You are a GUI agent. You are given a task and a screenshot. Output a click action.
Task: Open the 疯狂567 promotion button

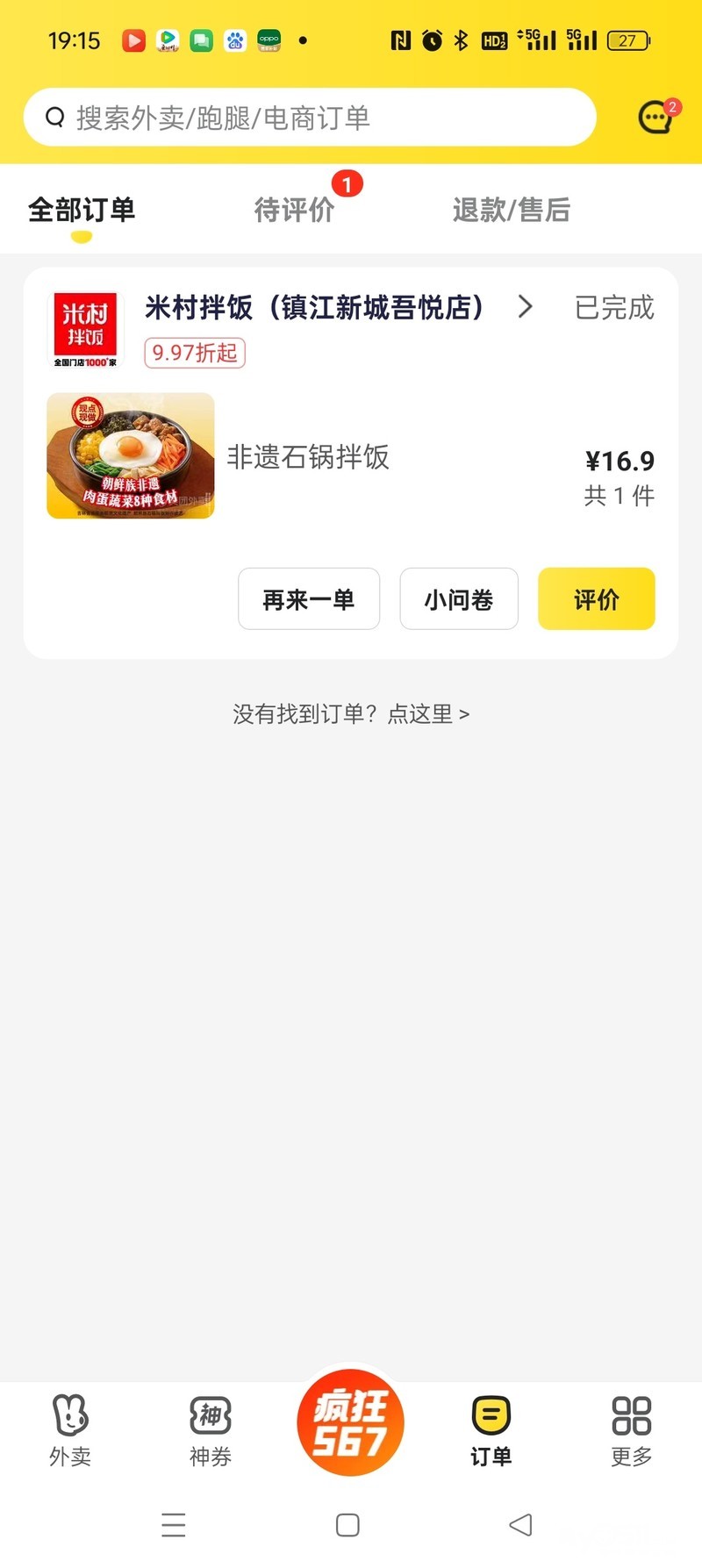351,1422
